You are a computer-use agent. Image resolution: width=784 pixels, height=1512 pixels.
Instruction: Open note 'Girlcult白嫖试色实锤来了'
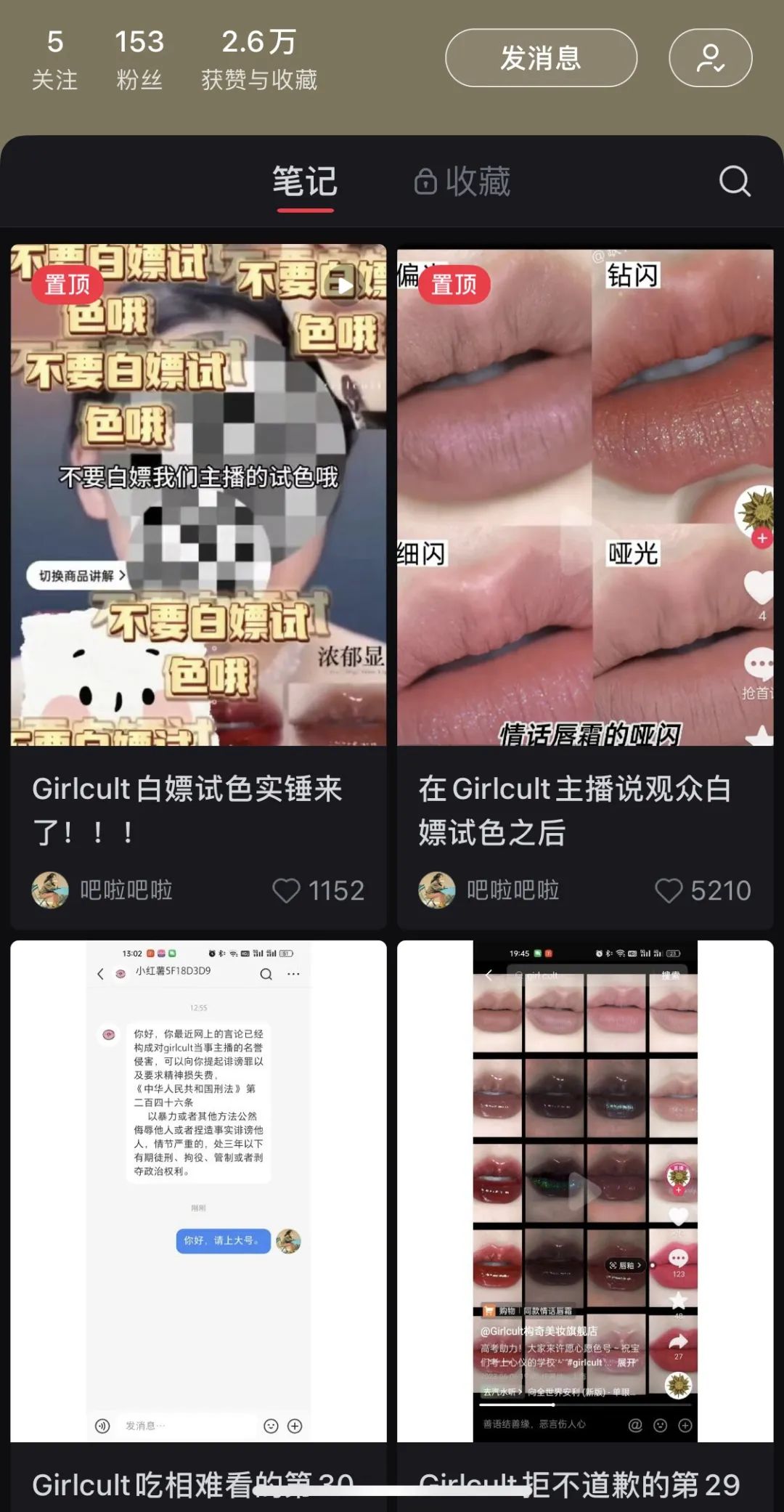coord(198,495)
